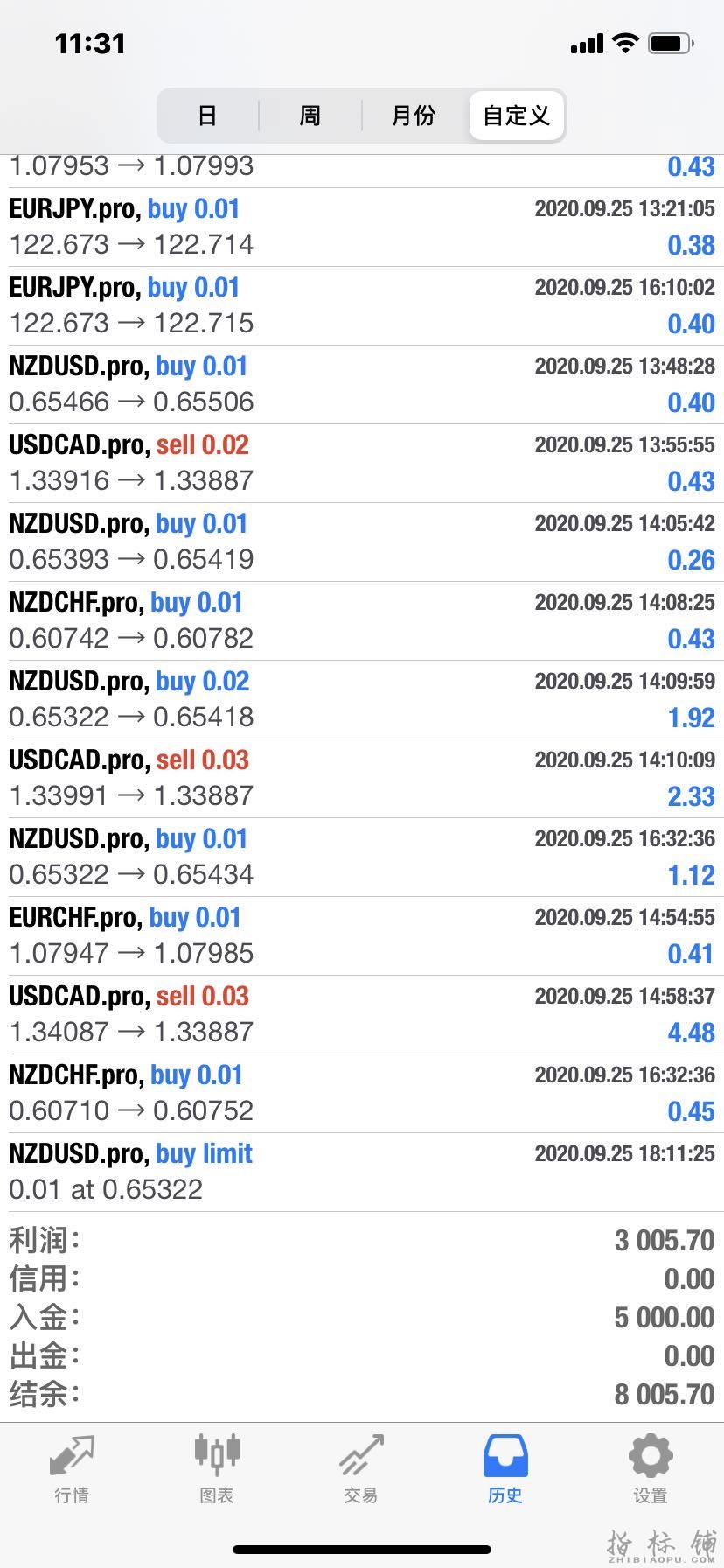This screenshot has width=724, height=1568.
Task: Go to the 图表 chart tab
Action: point(217,1470)
